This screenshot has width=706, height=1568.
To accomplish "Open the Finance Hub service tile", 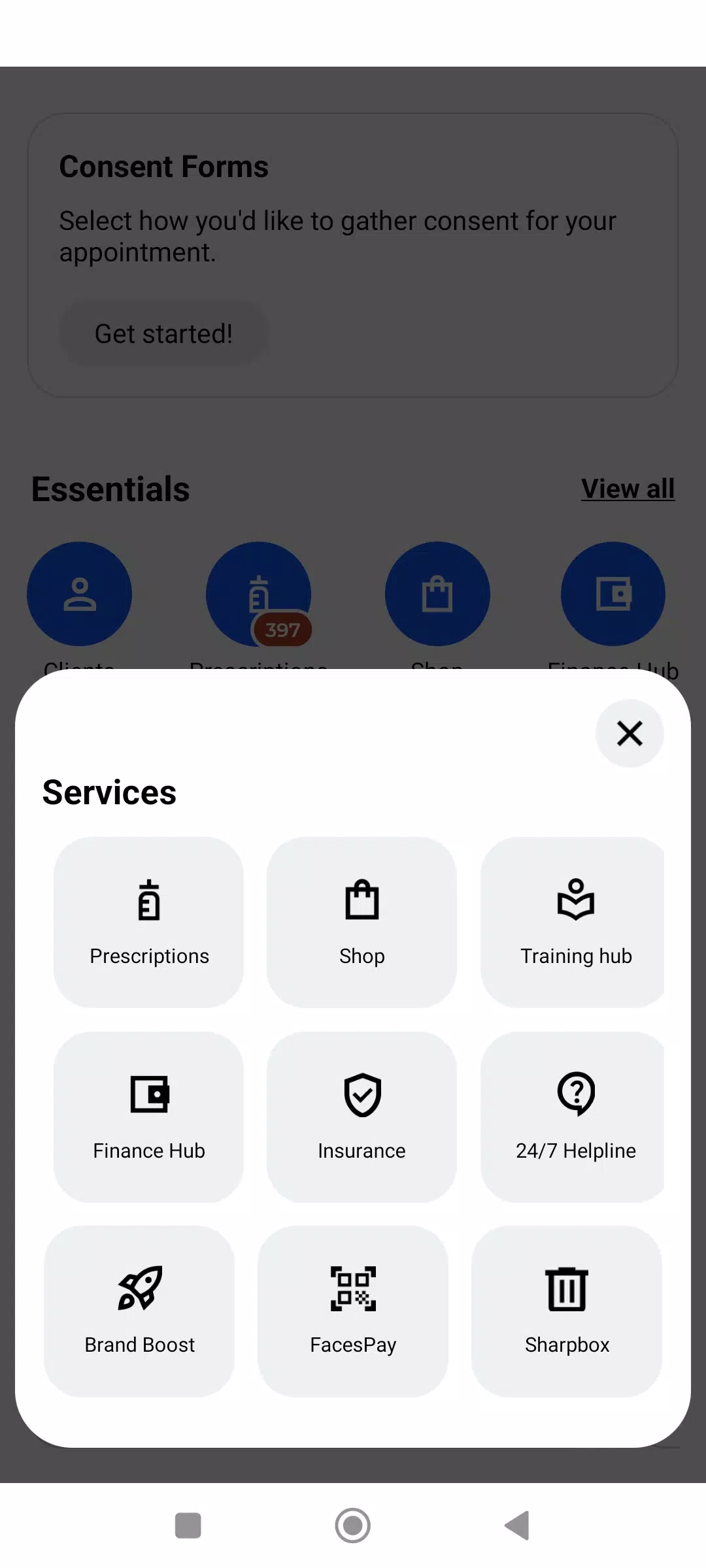I will [x=149, y=1117].
